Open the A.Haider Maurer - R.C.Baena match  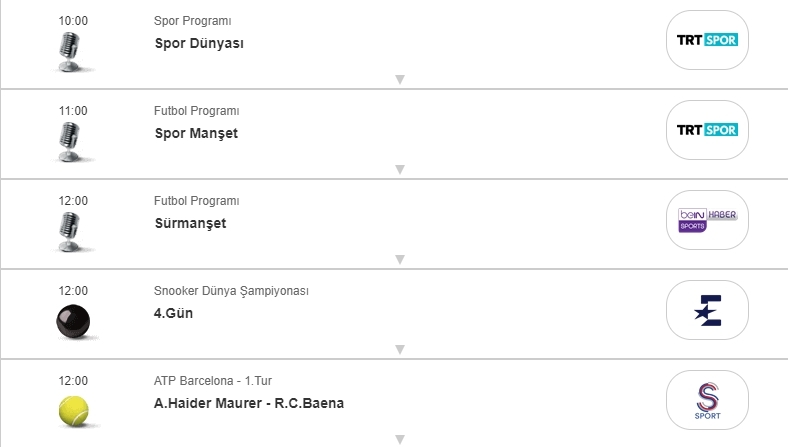point(249,403)
